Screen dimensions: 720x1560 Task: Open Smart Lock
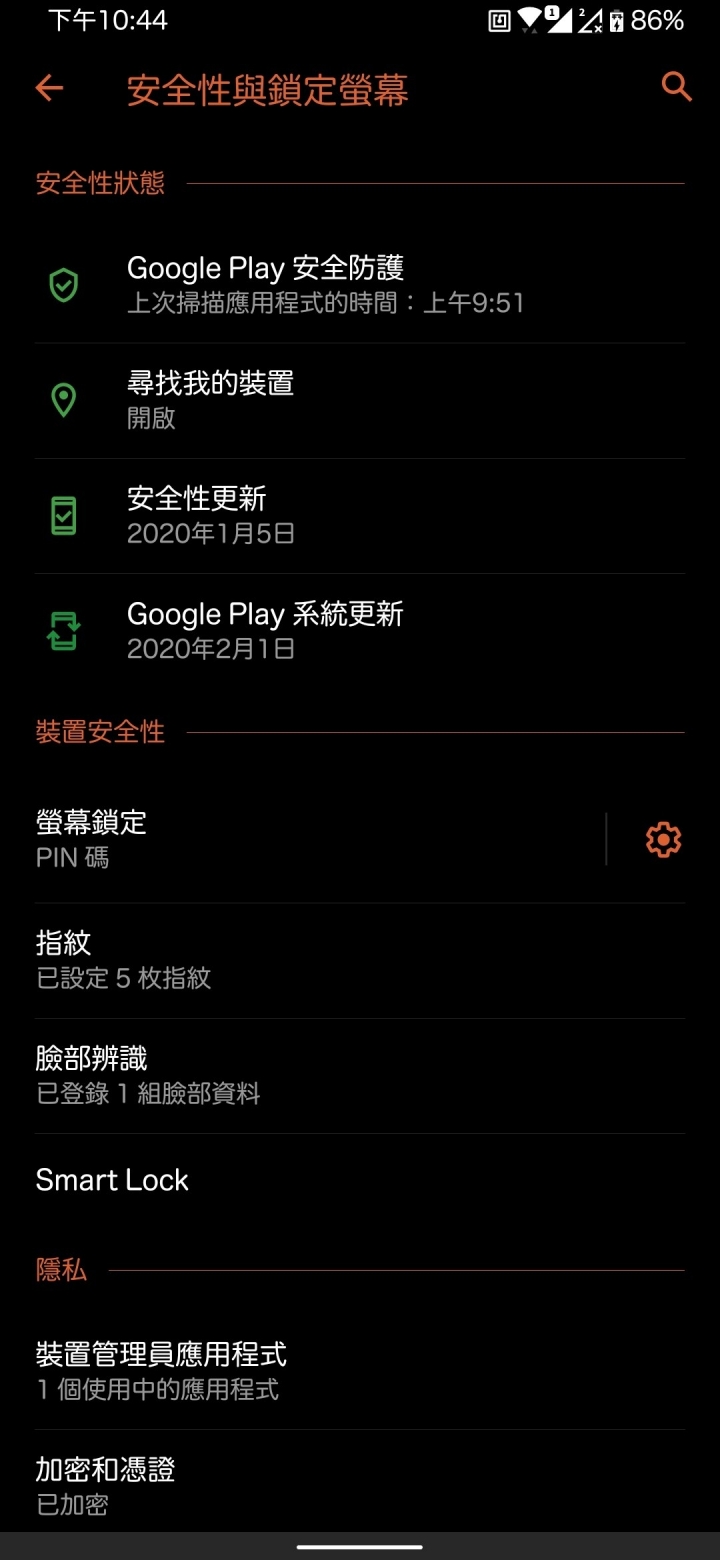click(x=360, y=1180)
